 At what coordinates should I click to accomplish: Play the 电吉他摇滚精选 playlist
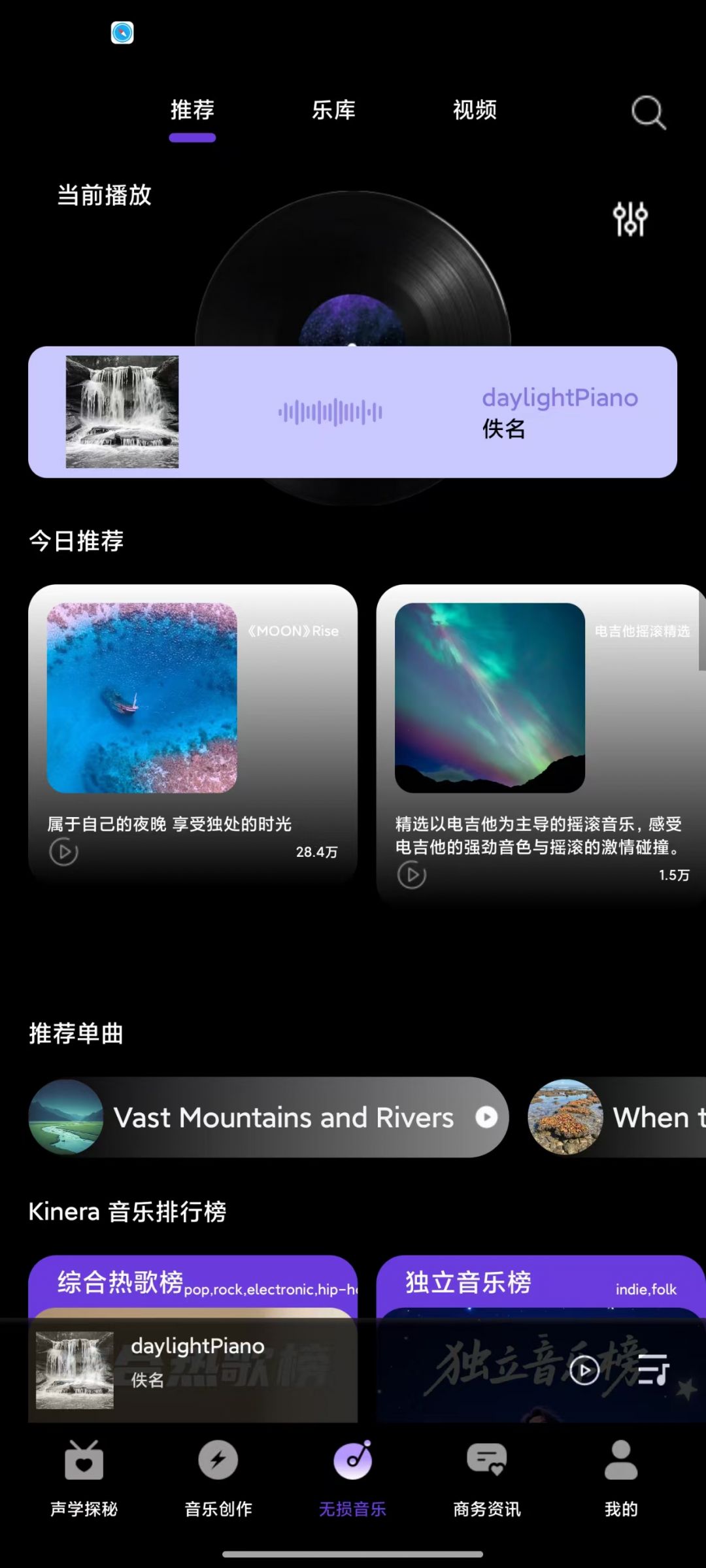click(x=412, y=875)
